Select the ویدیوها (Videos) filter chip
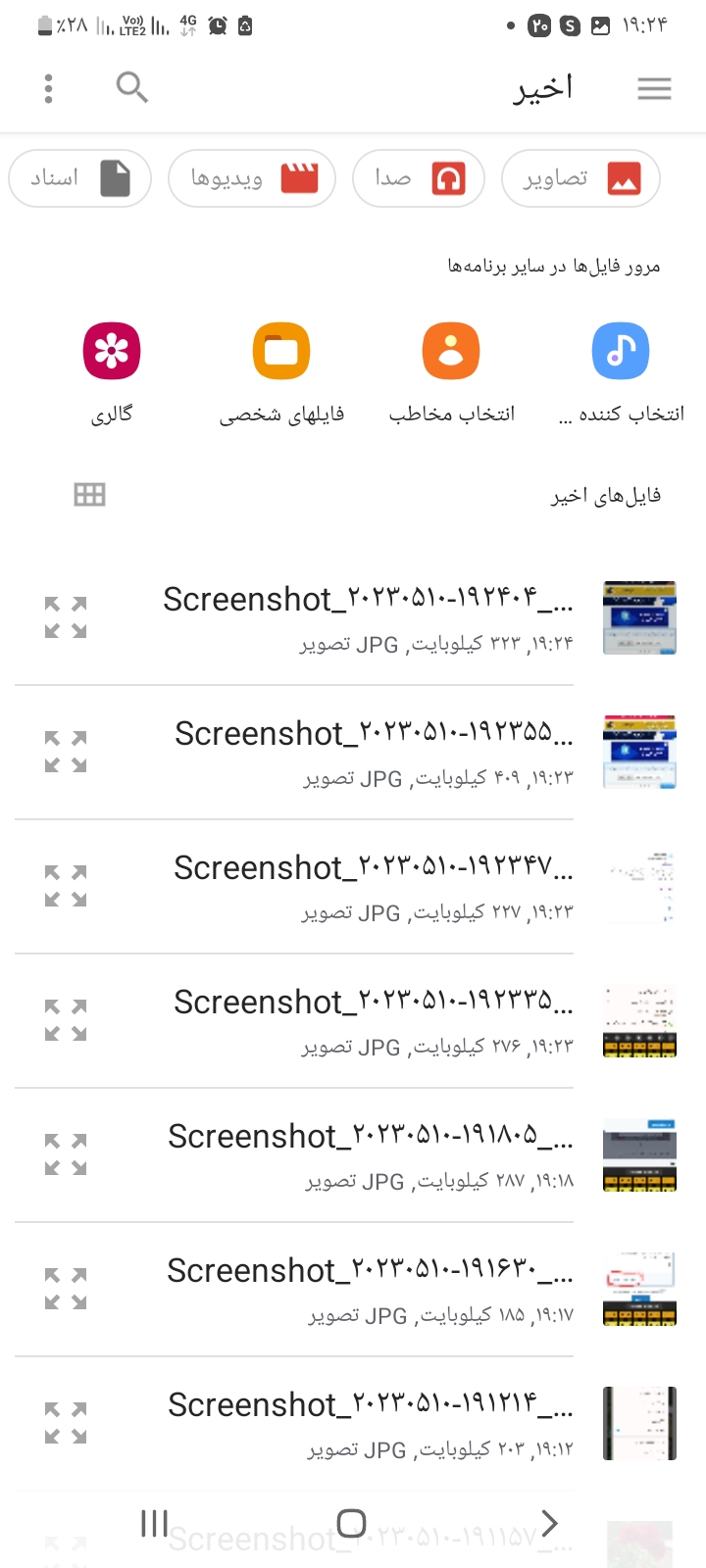Viewport: 706px width, 1568px height. [x=252, y=178]
